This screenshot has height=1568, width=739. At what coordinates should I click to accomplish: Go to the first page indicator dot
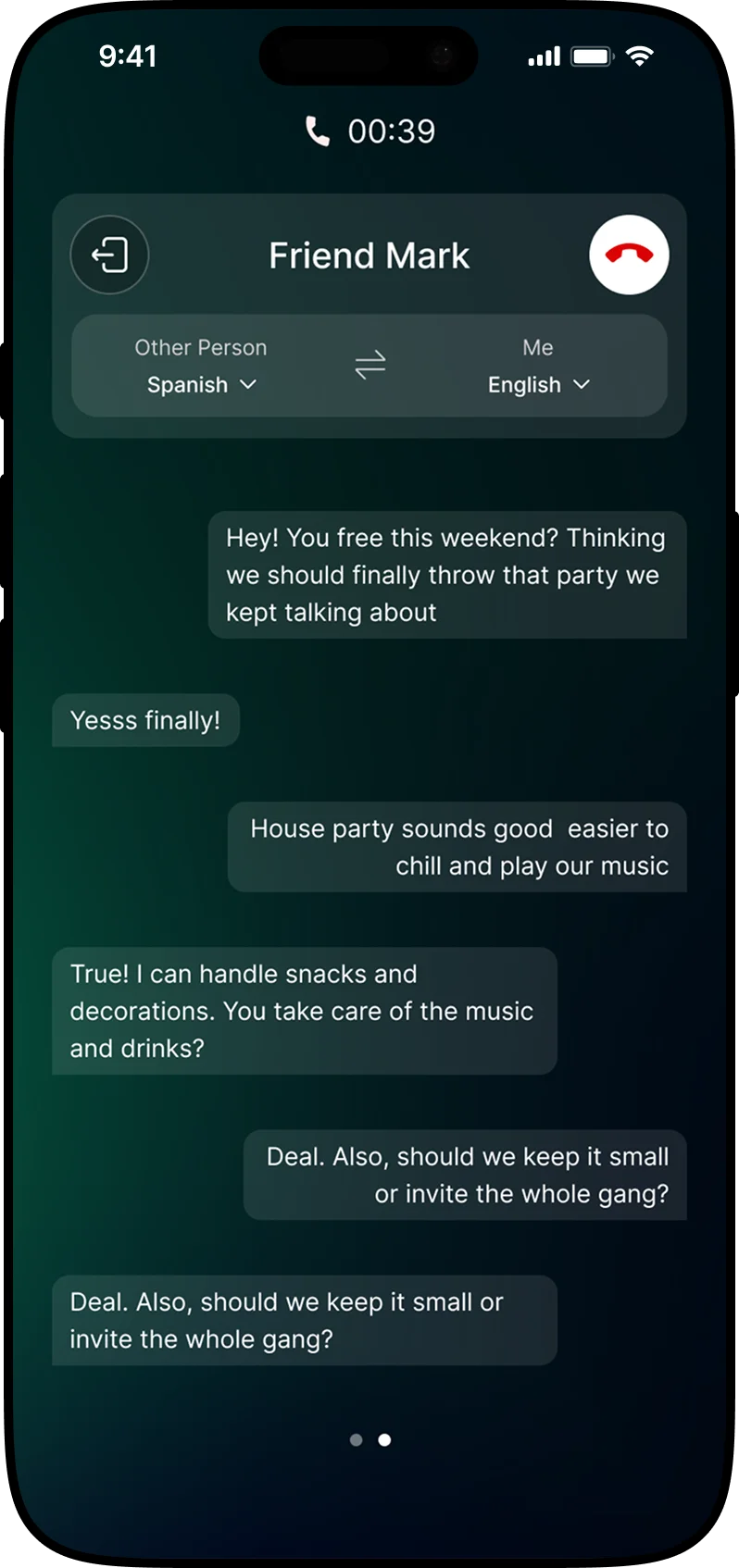coord(356,1439)
